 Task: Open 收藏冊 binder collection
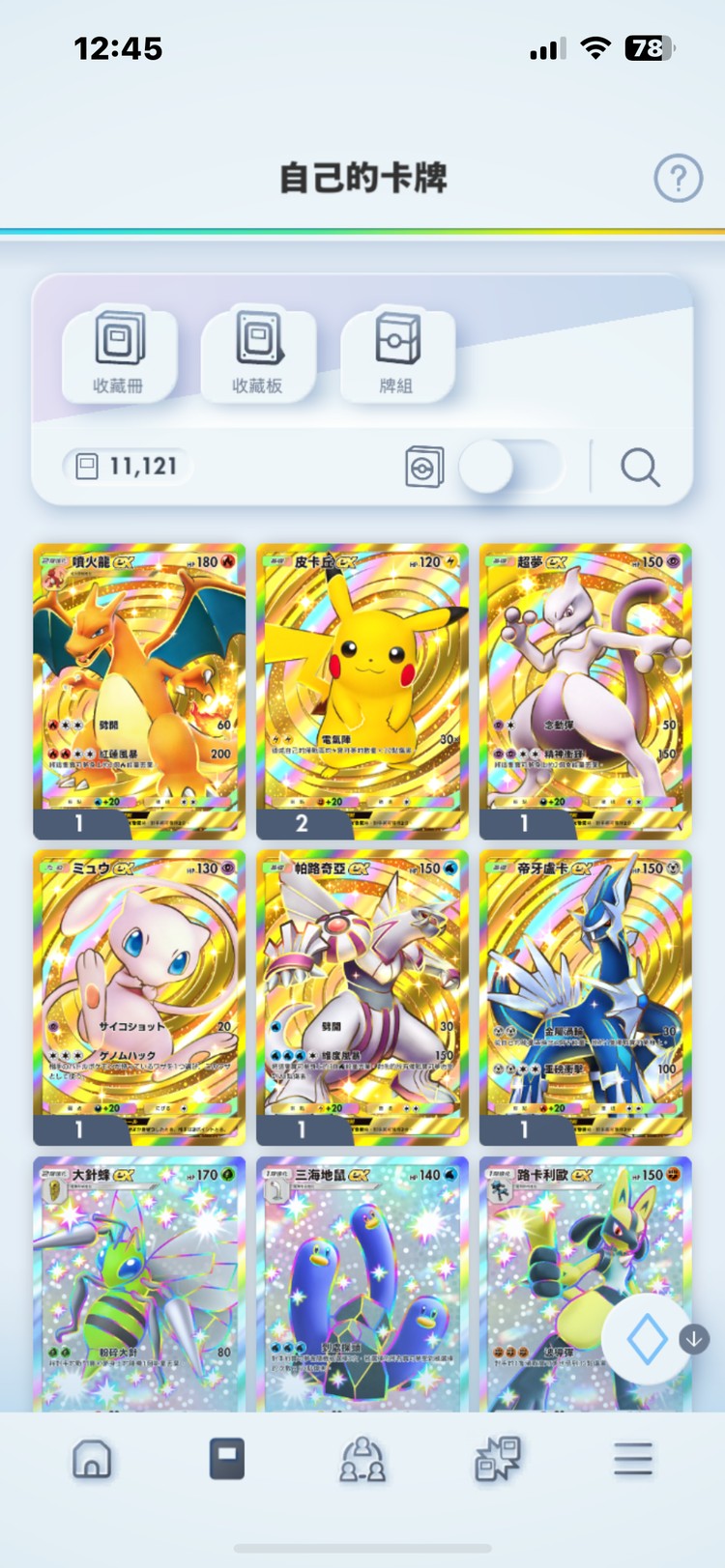click(119, 355)
